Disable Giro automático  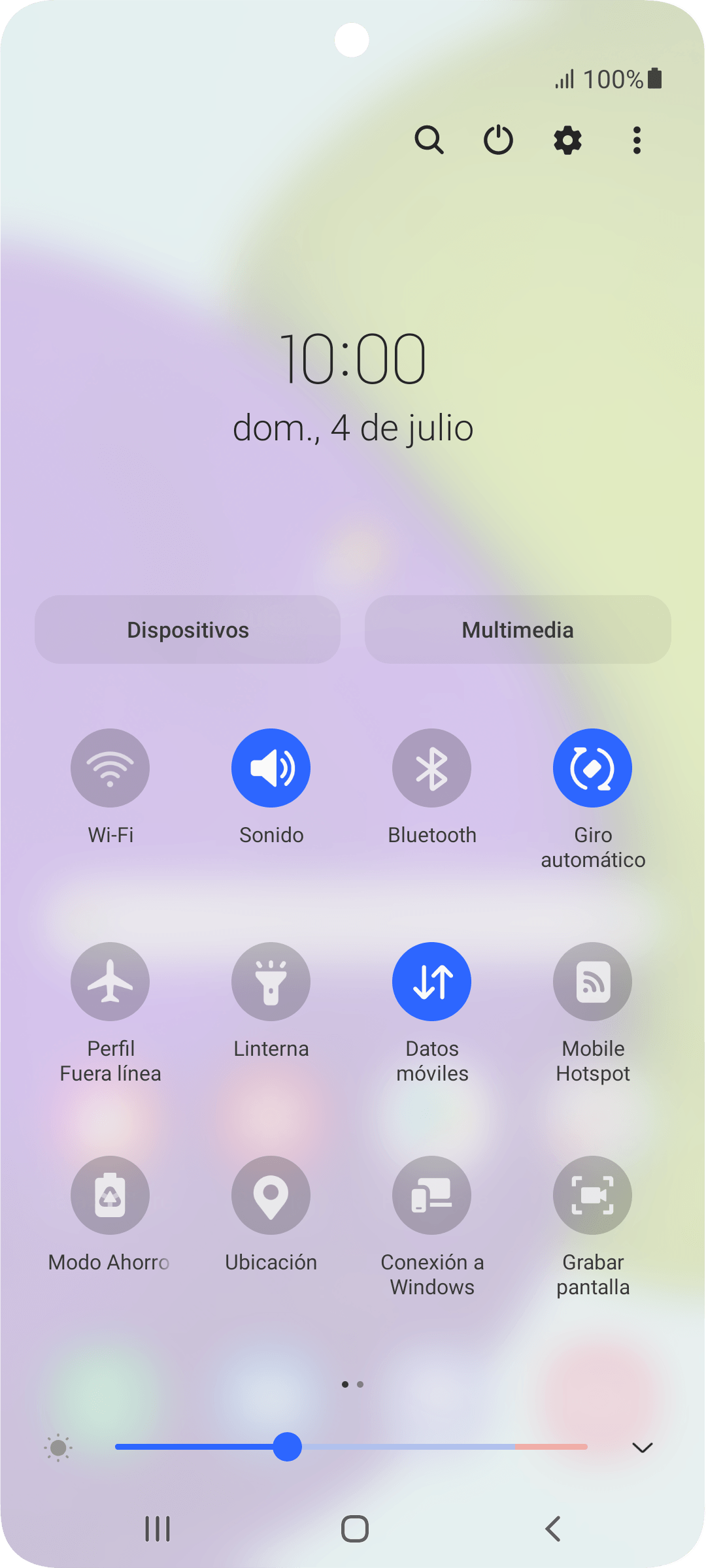pos(592,768)
